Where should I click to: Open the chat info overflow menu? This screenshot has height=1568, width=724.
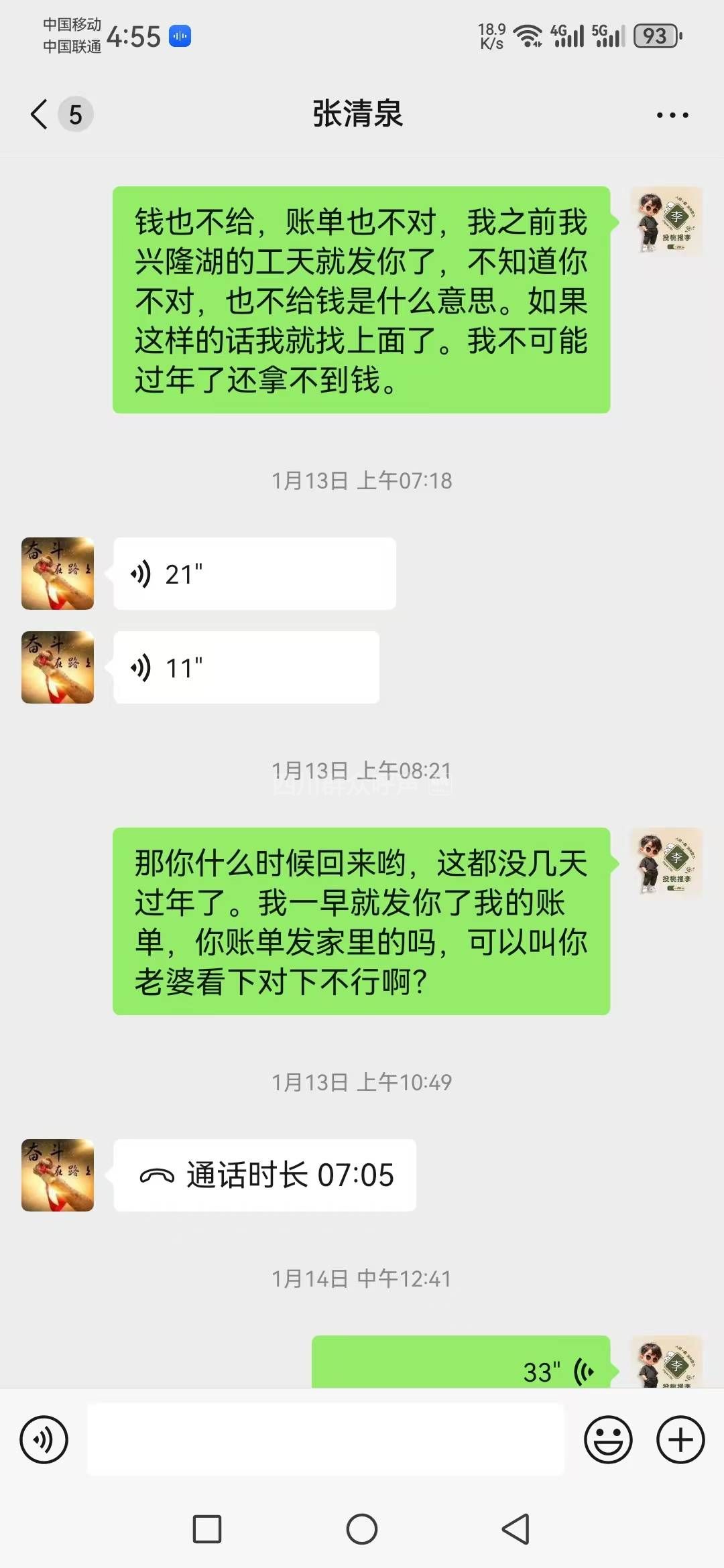[x=672, y=115]
